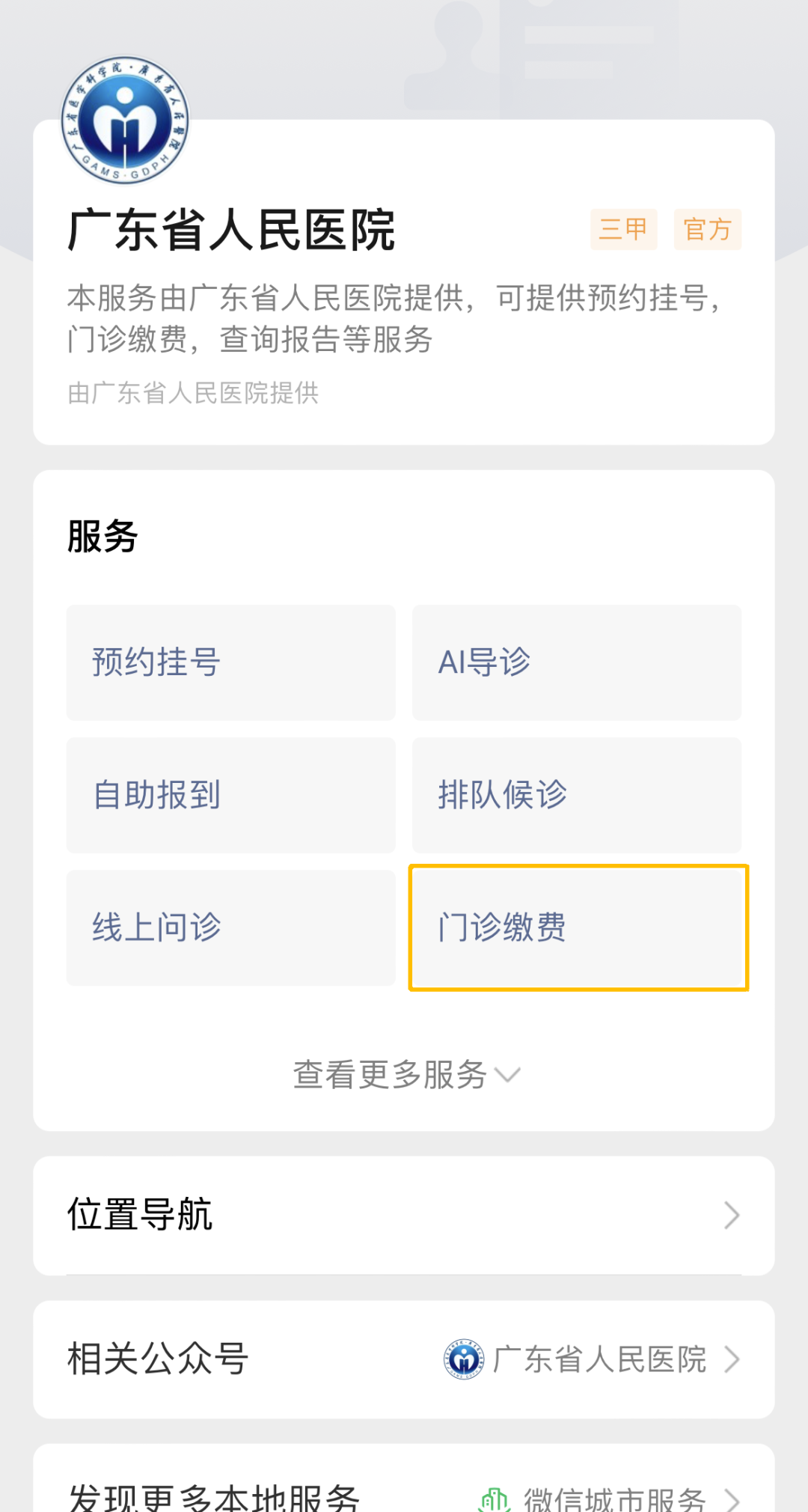Screen dimensions: 808x1512
Task: Expand 查看更多服务 to show more services
Action: point(404,1075)
